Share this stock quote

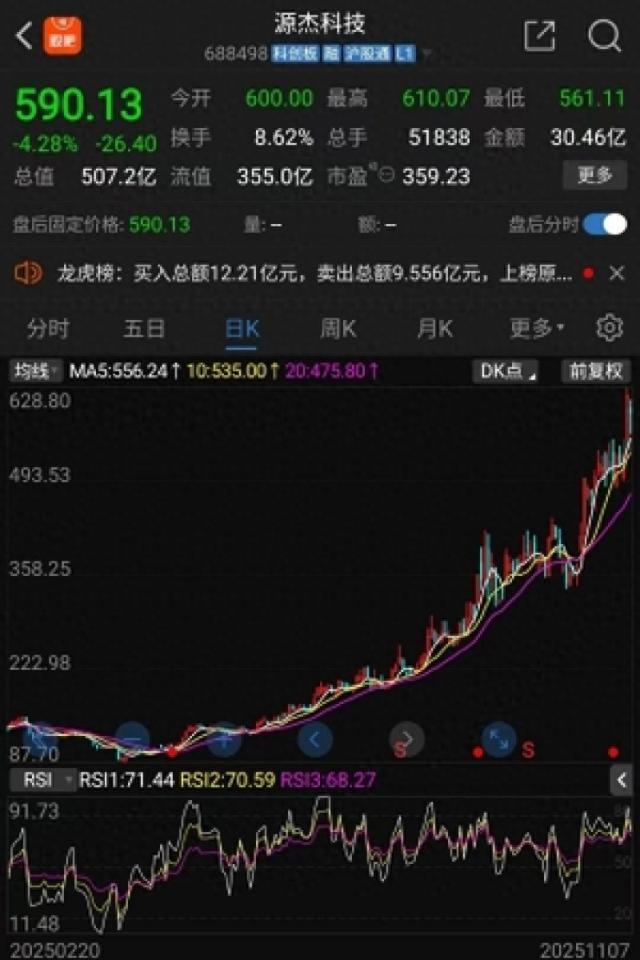pyautogui.click(x=539, y=37)
